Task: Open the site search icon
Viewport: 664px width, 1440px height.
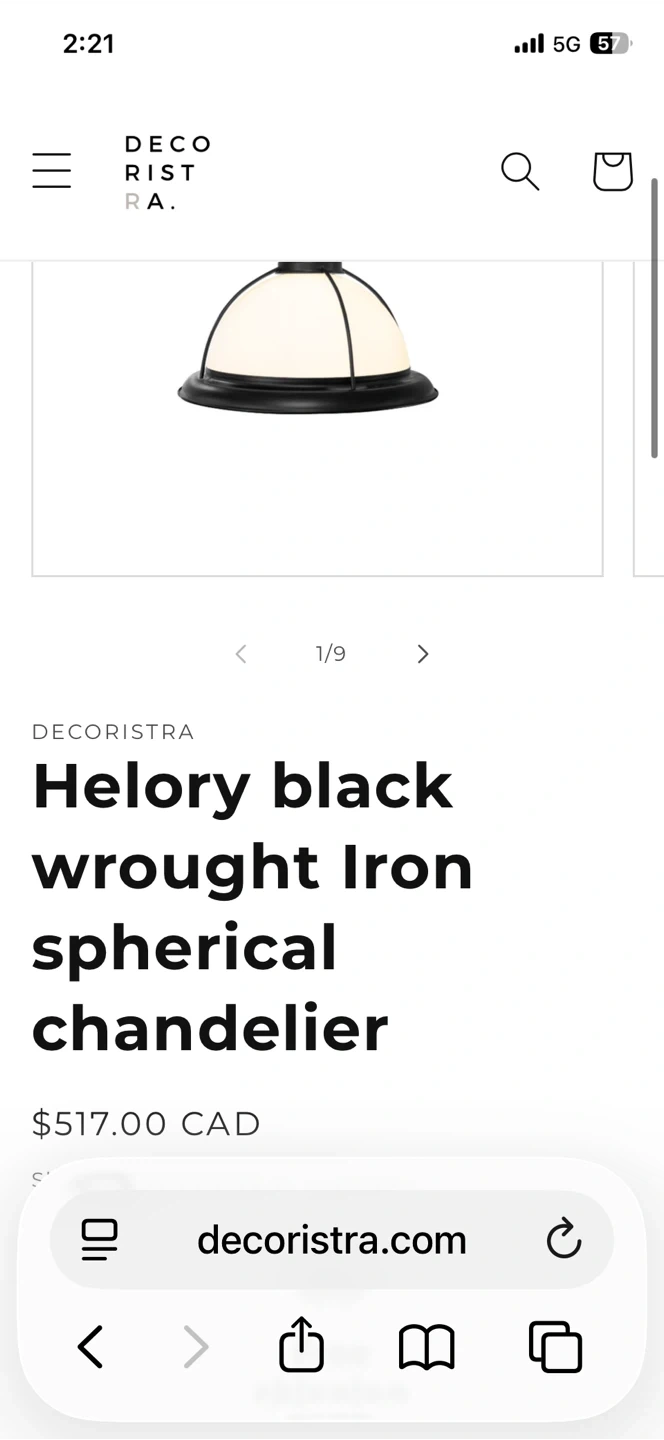Action: point(520,171)
